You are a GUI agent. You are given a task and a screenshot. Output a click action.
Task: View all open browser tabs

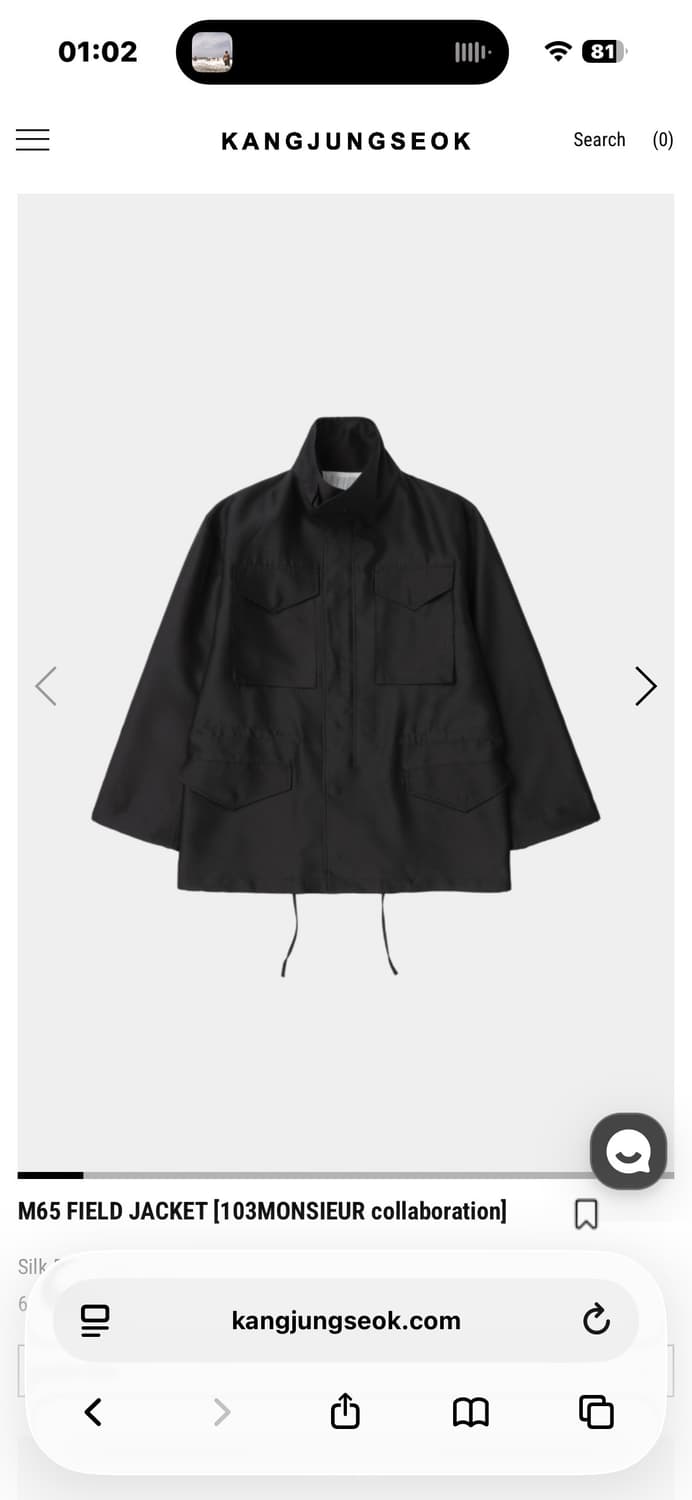coord(596,1412)
